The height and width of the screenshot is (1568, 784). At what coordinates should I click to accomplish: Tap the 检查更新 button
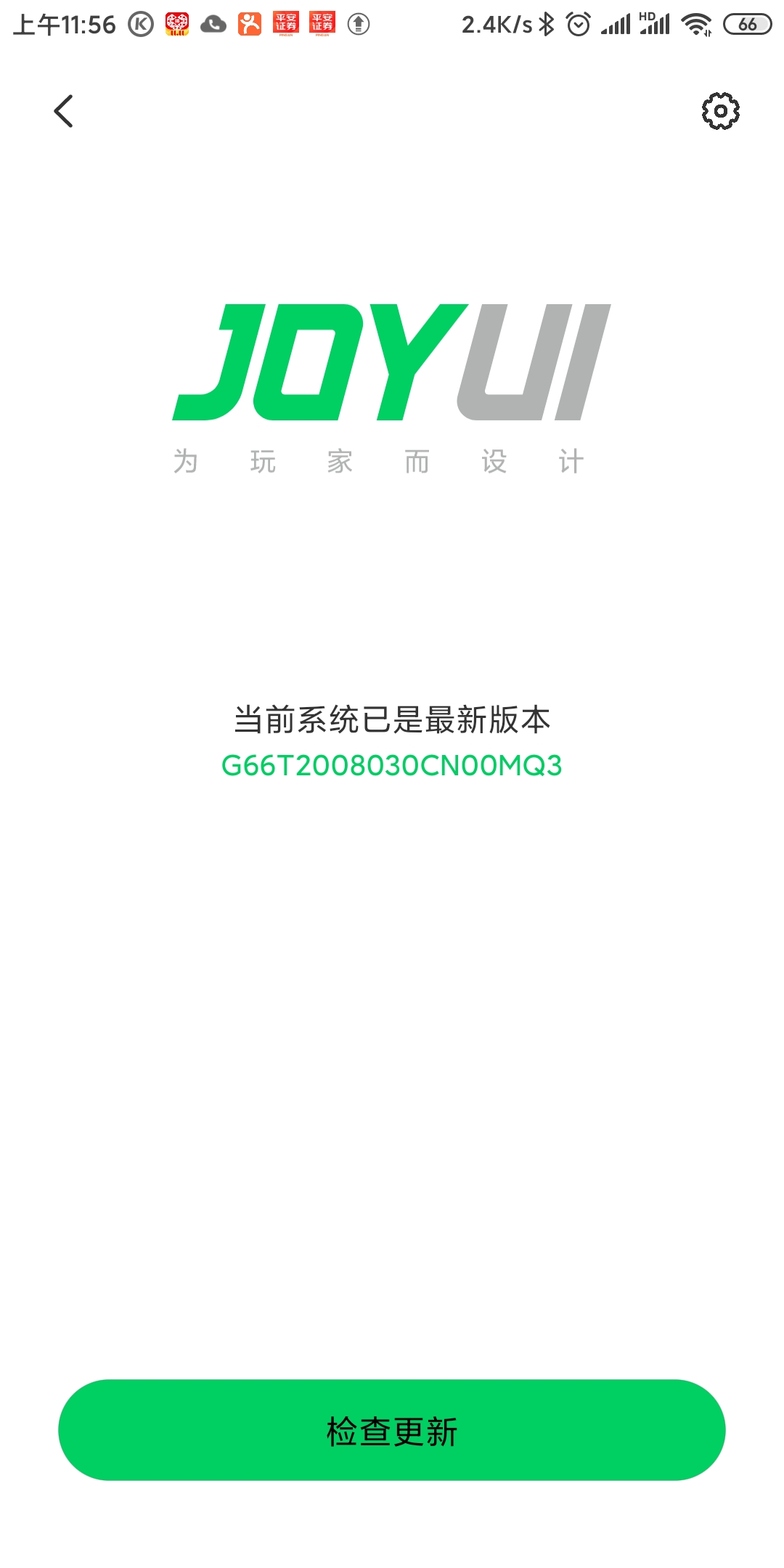point(392,1430)
